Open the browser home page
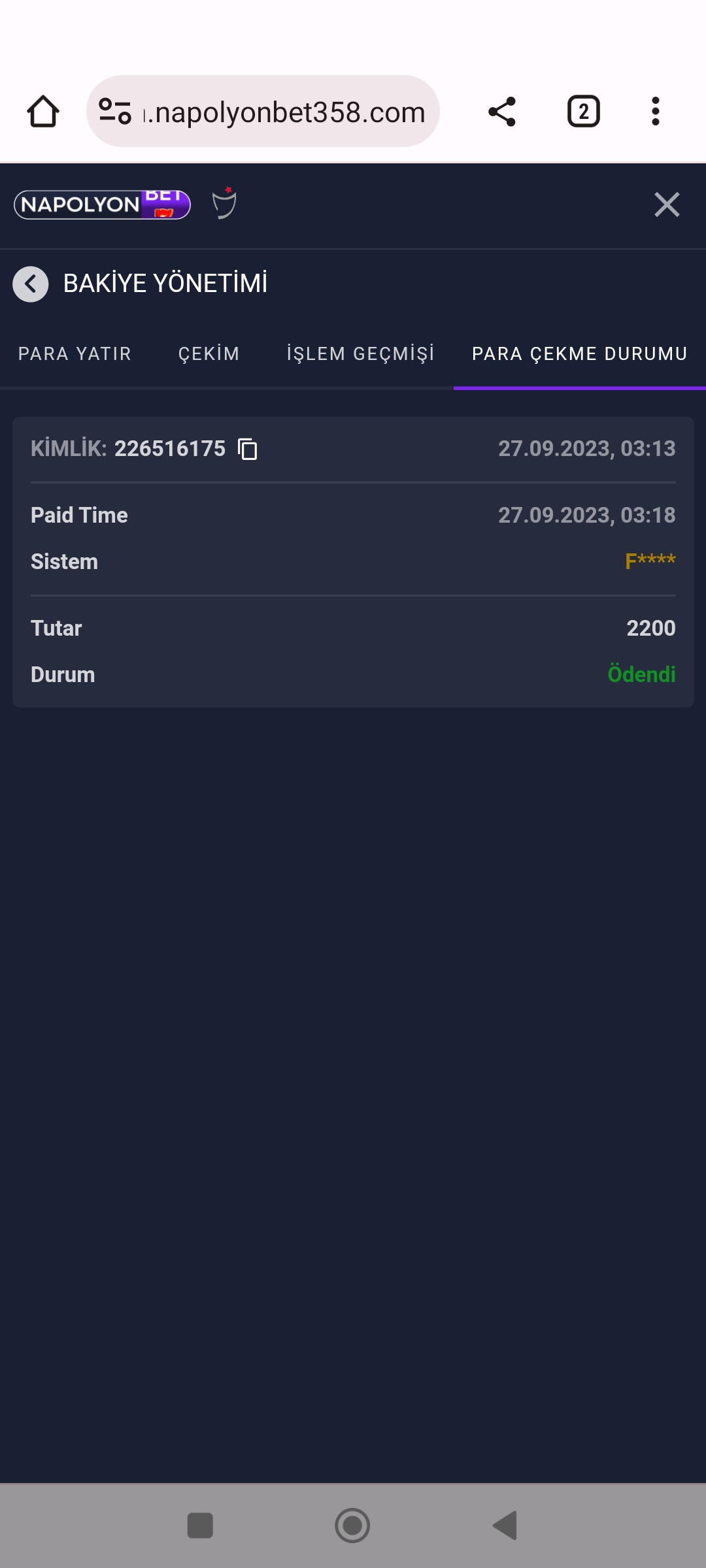The height and width of the screenshot is (1568, 706). [43, 112]
